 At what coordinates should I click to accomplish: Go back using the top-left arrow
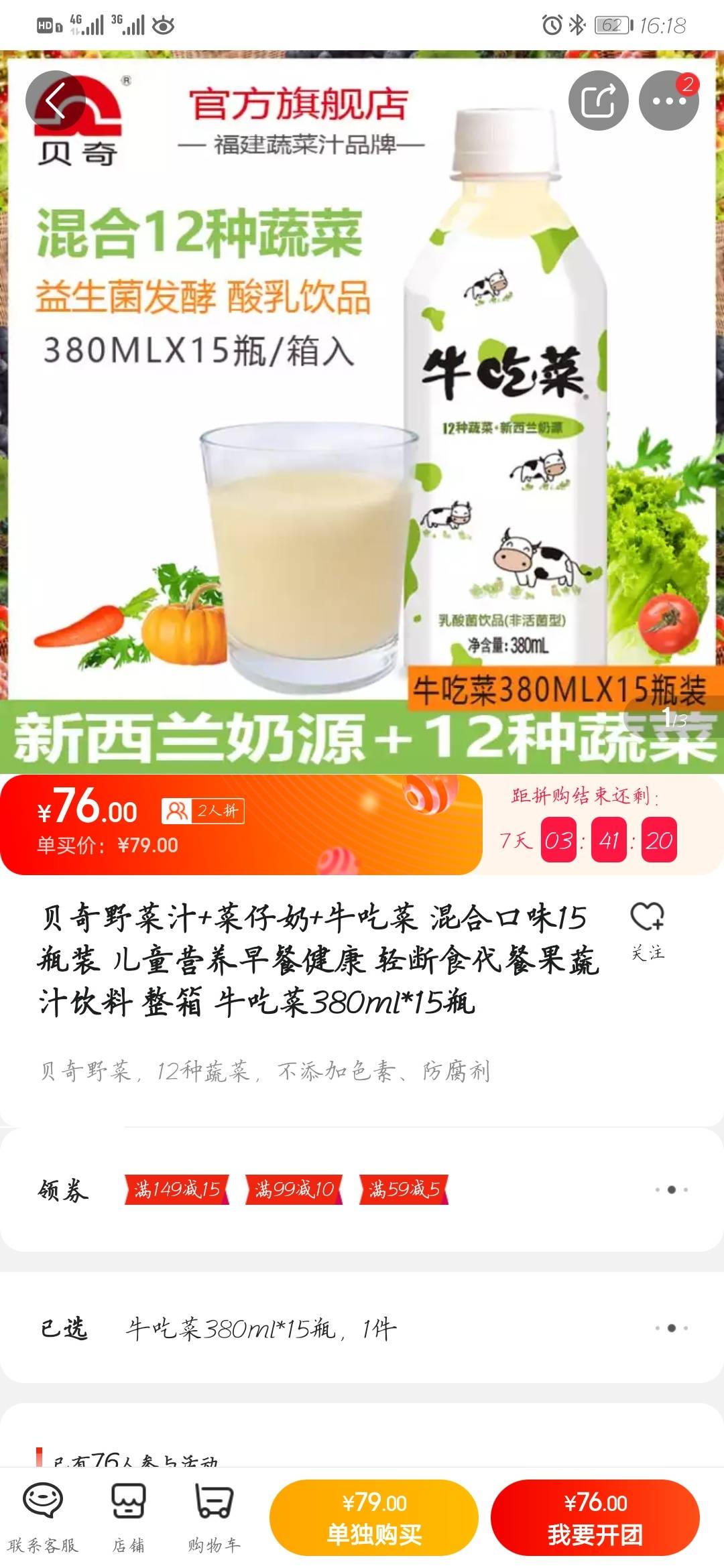point(55,101)
